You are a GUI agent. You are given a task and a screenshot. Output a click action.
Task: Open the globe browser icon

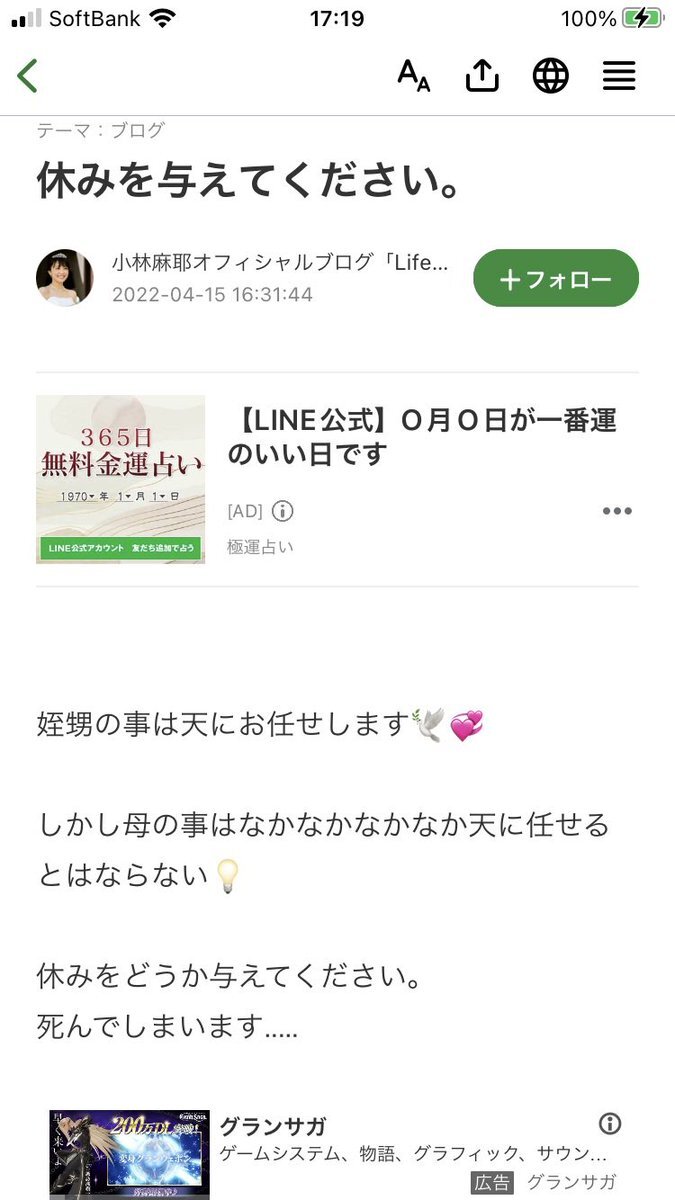[x=550, y=76]
